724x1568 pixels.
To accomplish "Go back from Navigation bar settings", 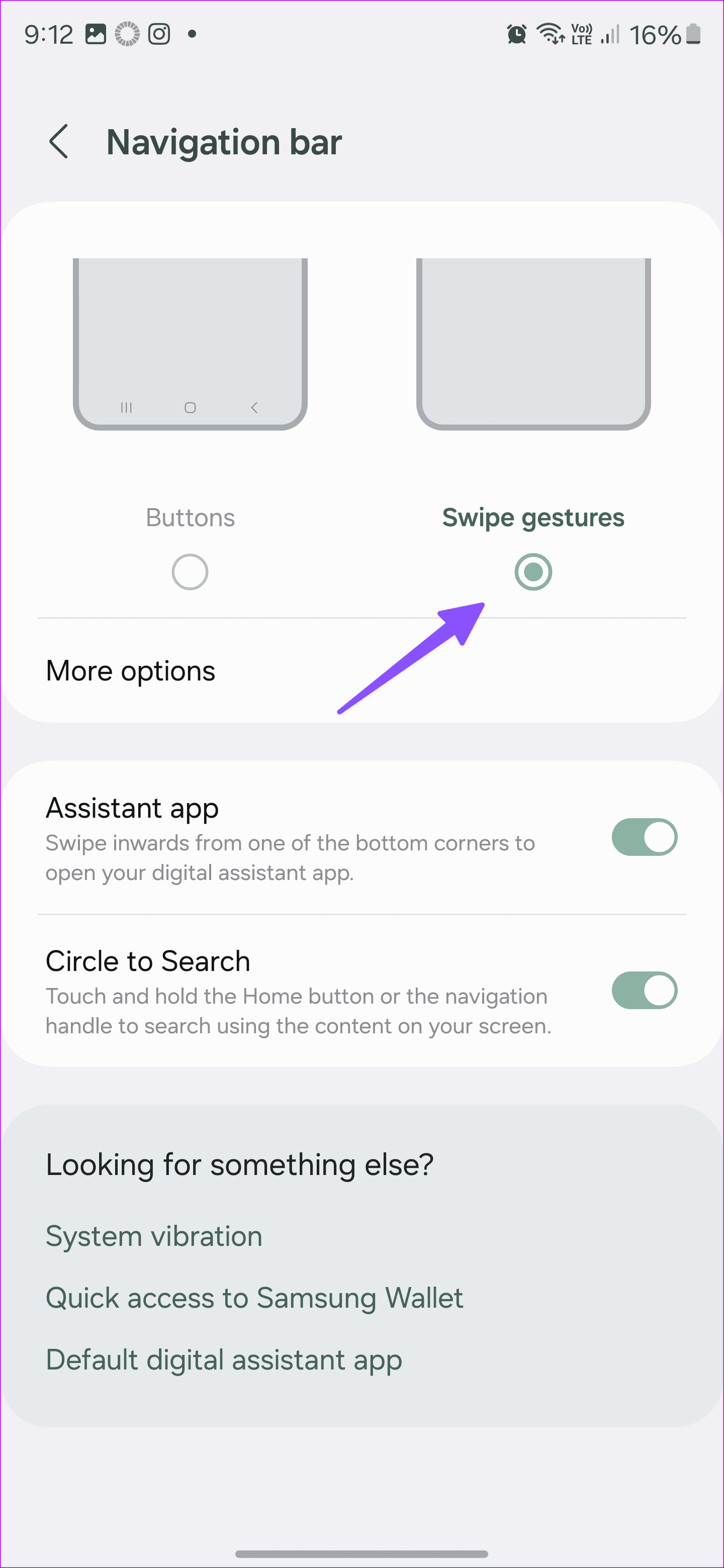I will 58,142.
